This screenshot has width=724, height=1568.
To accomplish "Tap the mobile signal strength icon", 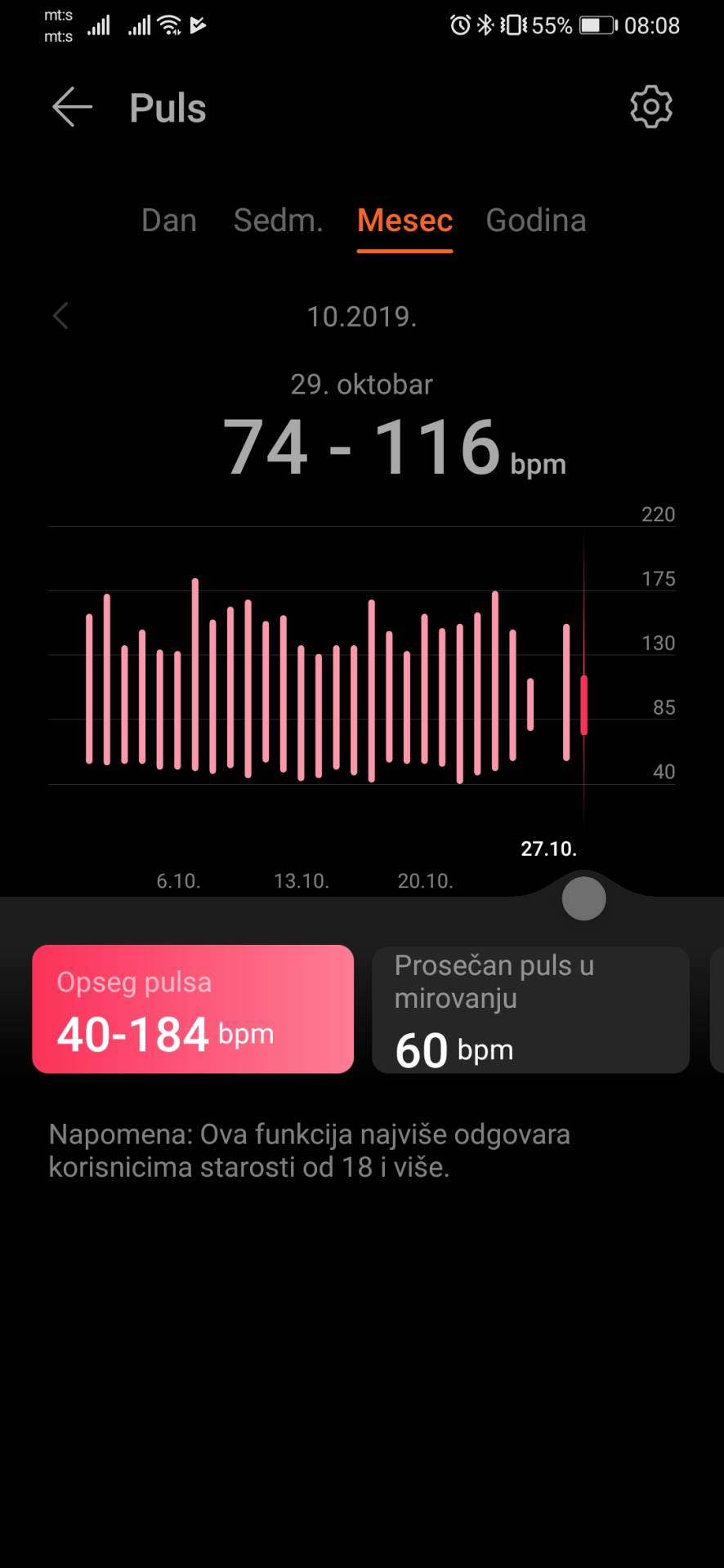I will [x=99, y=24].
